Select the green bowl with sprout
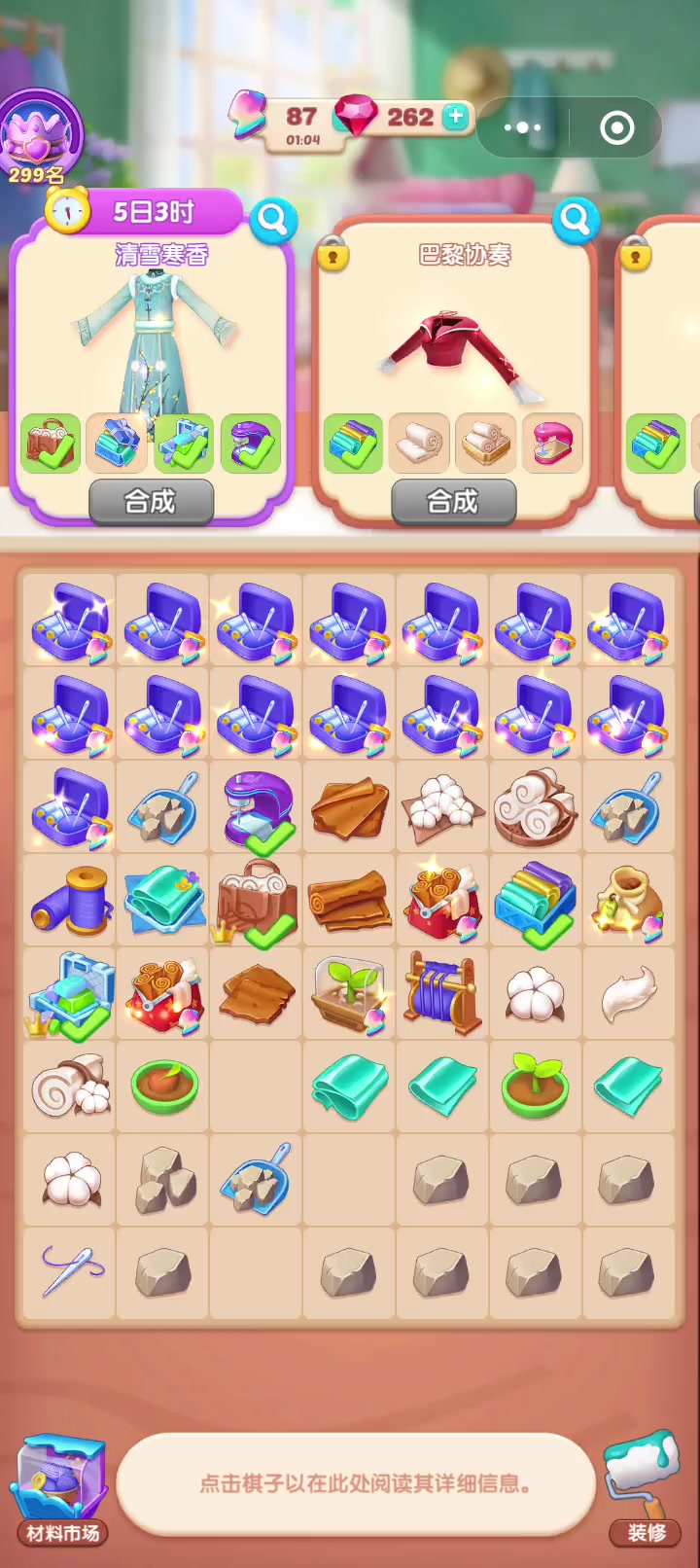 535,1087
